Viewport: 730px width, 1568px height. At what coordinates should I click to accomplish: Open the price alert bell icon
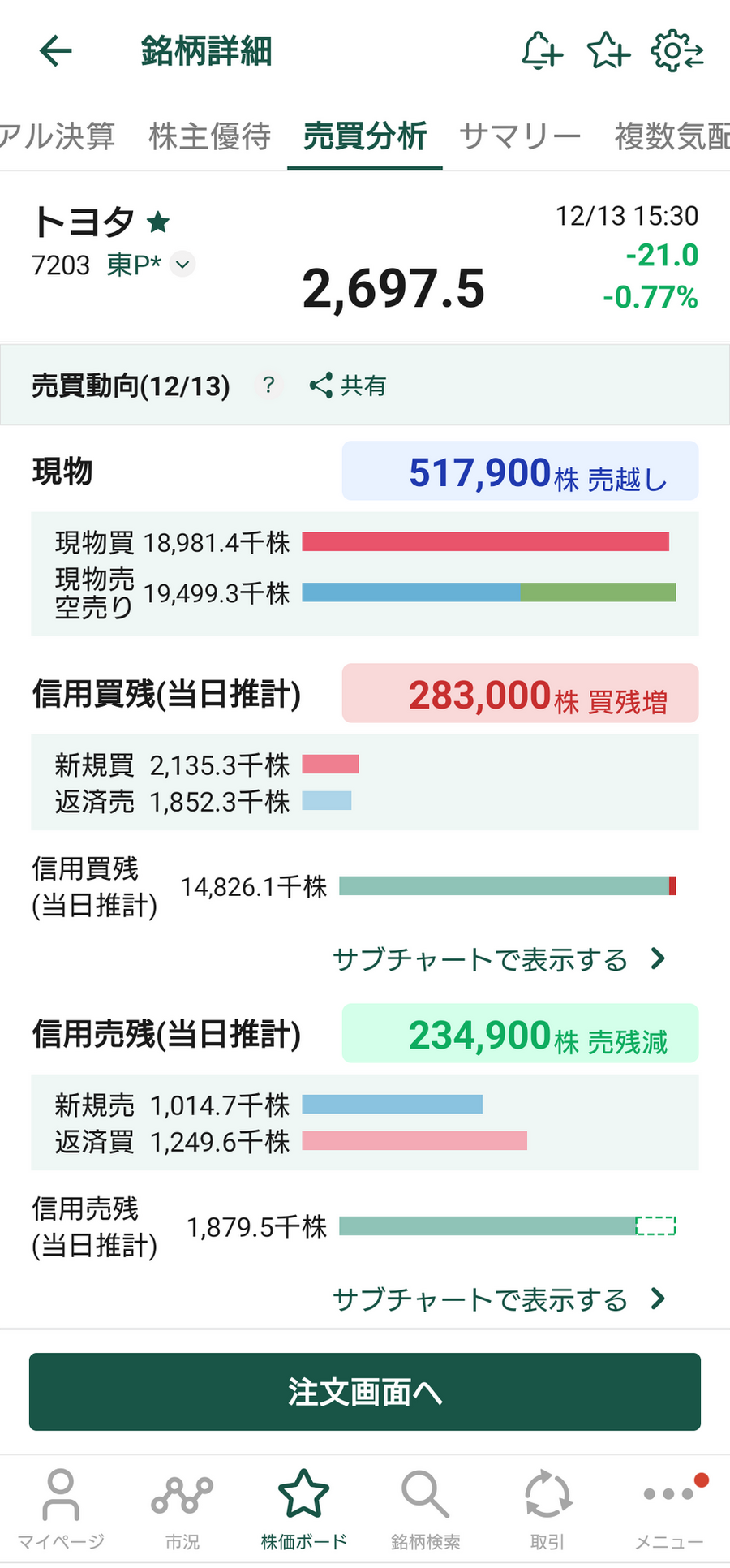click(x=540, y=50)
